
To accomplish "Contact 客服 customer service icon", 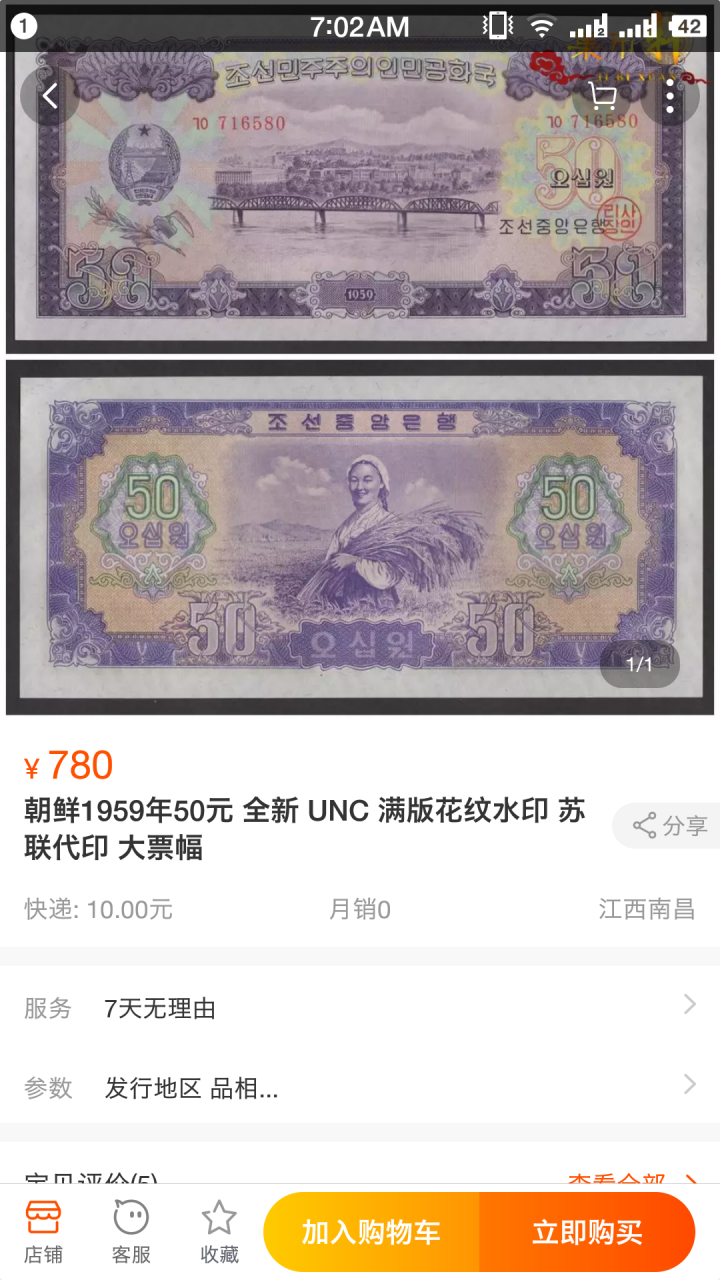I will 130,1228.
